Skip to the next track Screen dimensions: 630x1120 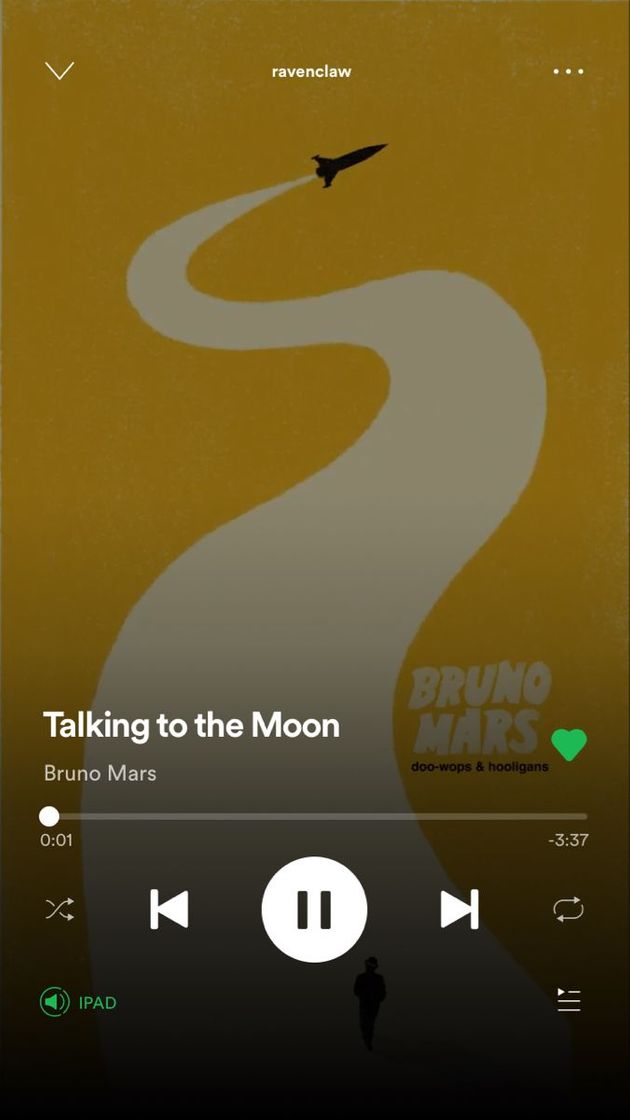click(x=459, y=910)
